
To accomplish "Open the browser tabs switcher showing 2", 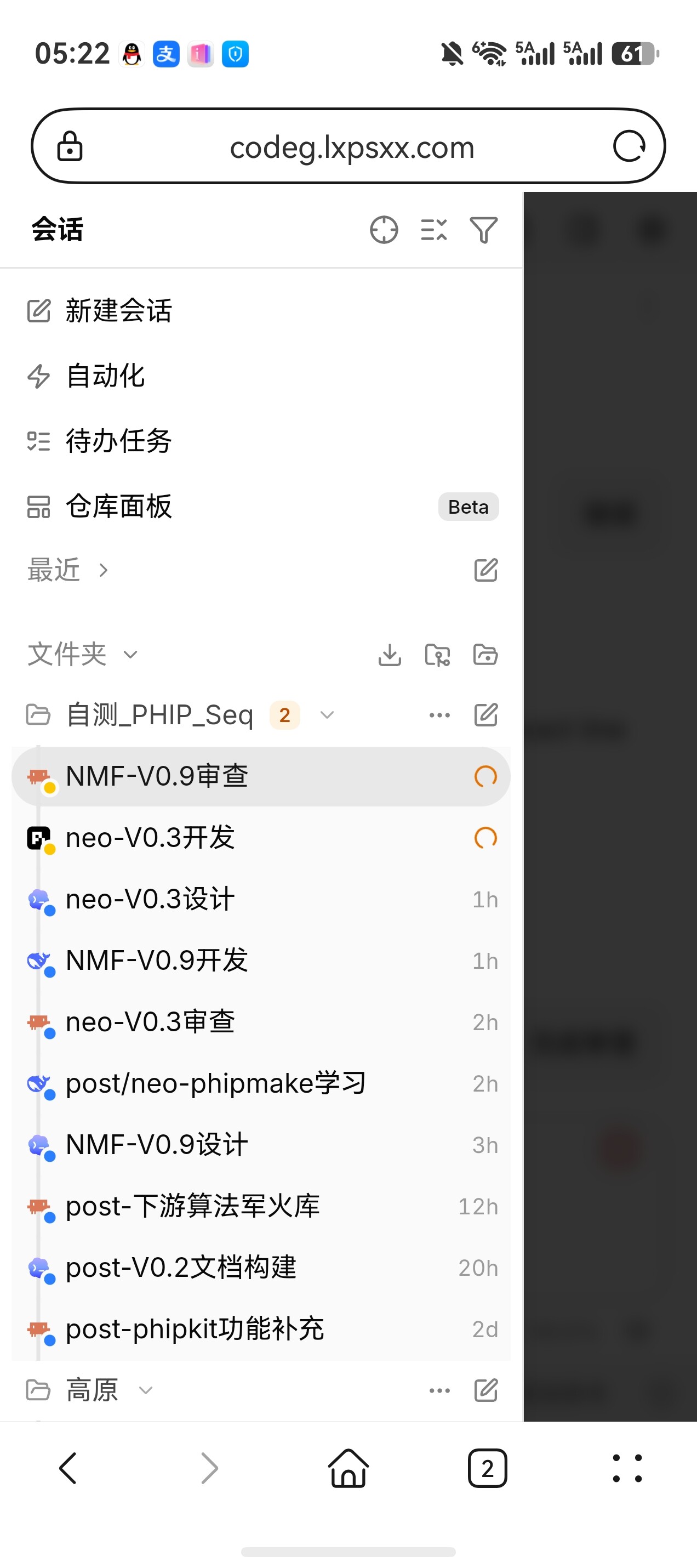I will pos(487,1468).
